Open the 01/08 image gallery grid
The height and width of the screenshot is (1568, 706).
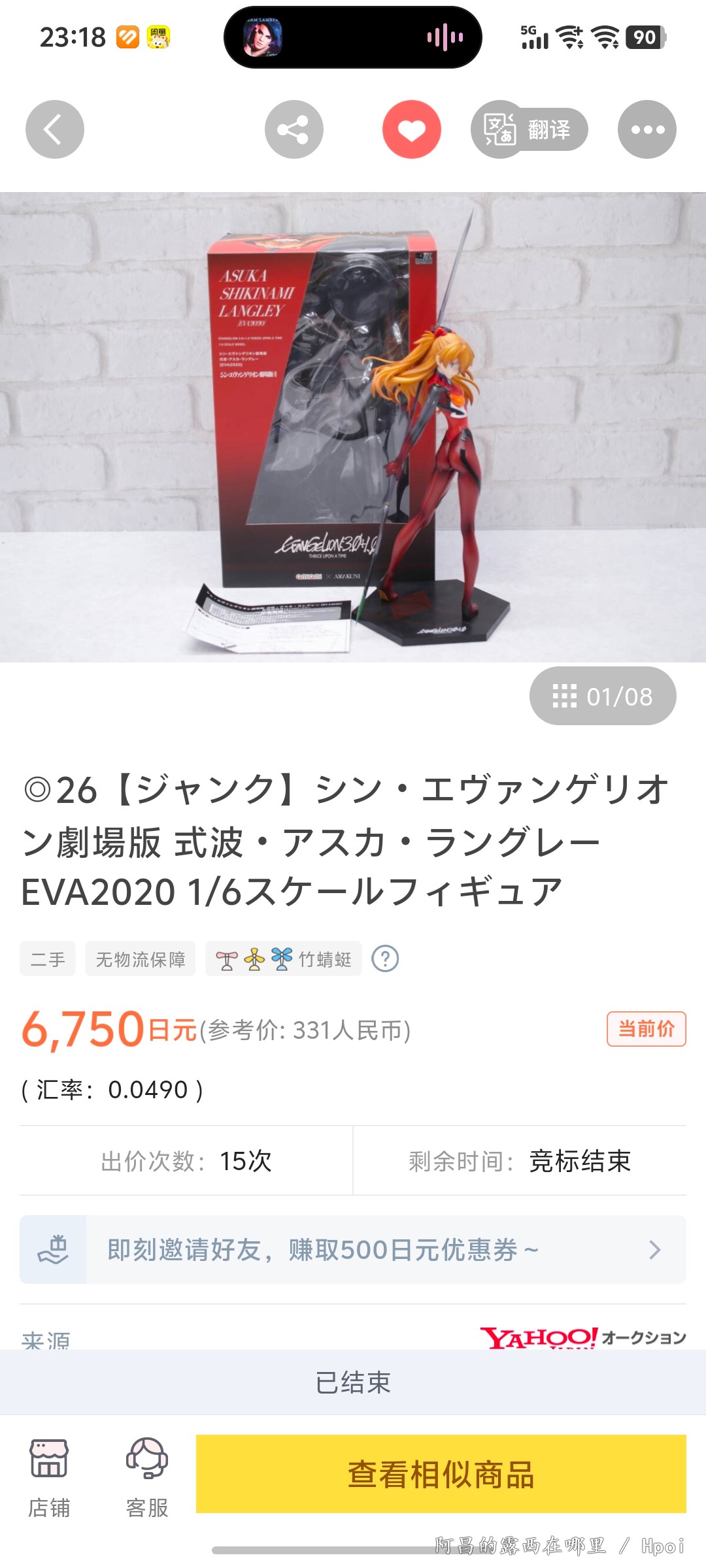pyautogui.click(x=603, y=696)
